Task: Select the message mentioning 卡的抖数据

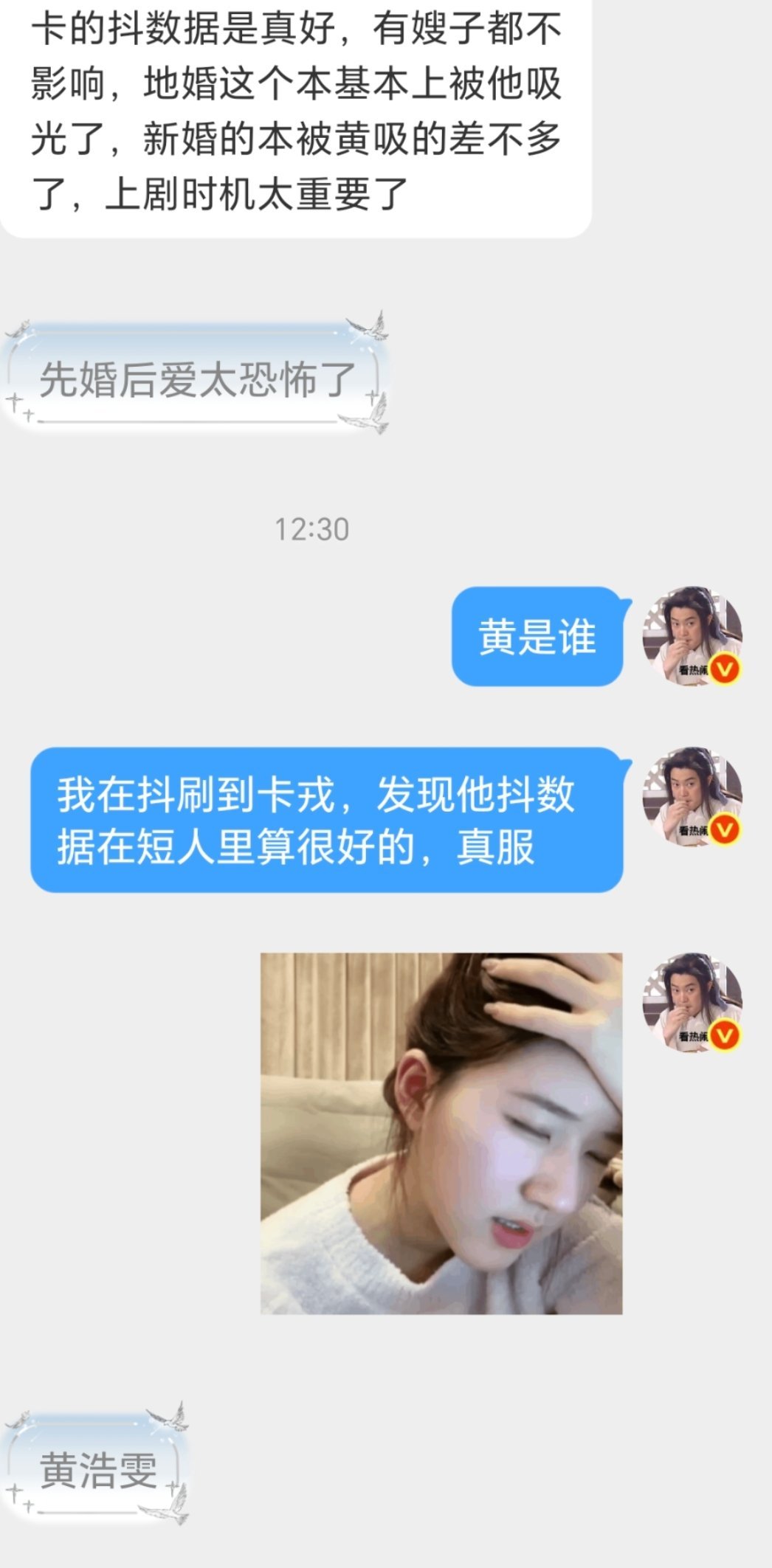Action: click(295, 111)
